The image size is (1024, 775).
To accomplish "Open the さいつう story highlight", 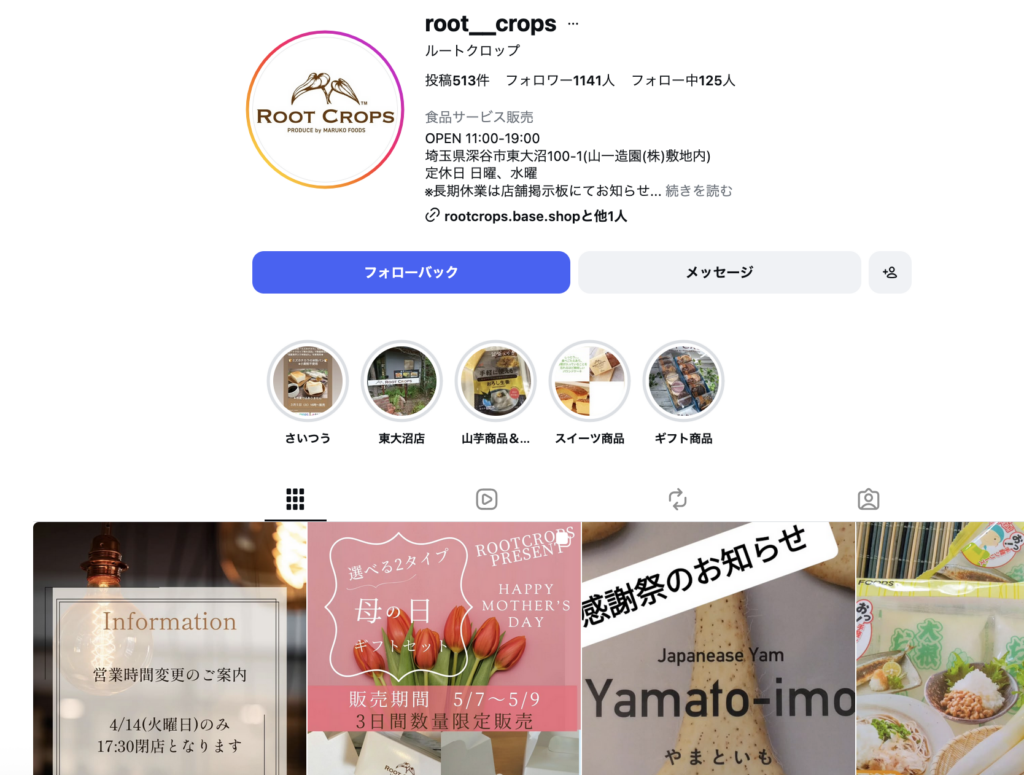I will pyautogui.click(x=308, y=382).
